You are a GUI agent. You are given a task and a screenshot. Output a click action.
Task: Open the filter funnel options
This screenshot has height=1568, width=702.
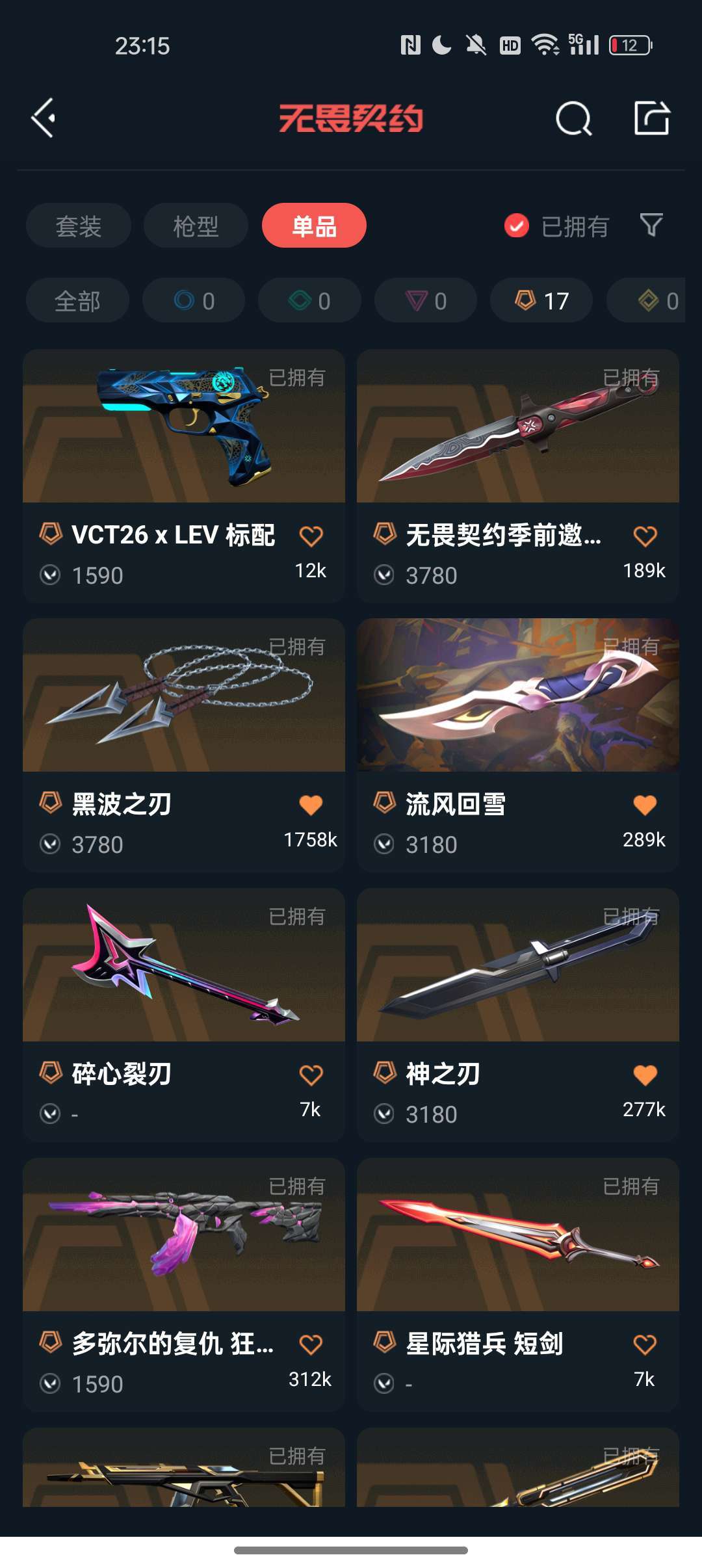651,226
